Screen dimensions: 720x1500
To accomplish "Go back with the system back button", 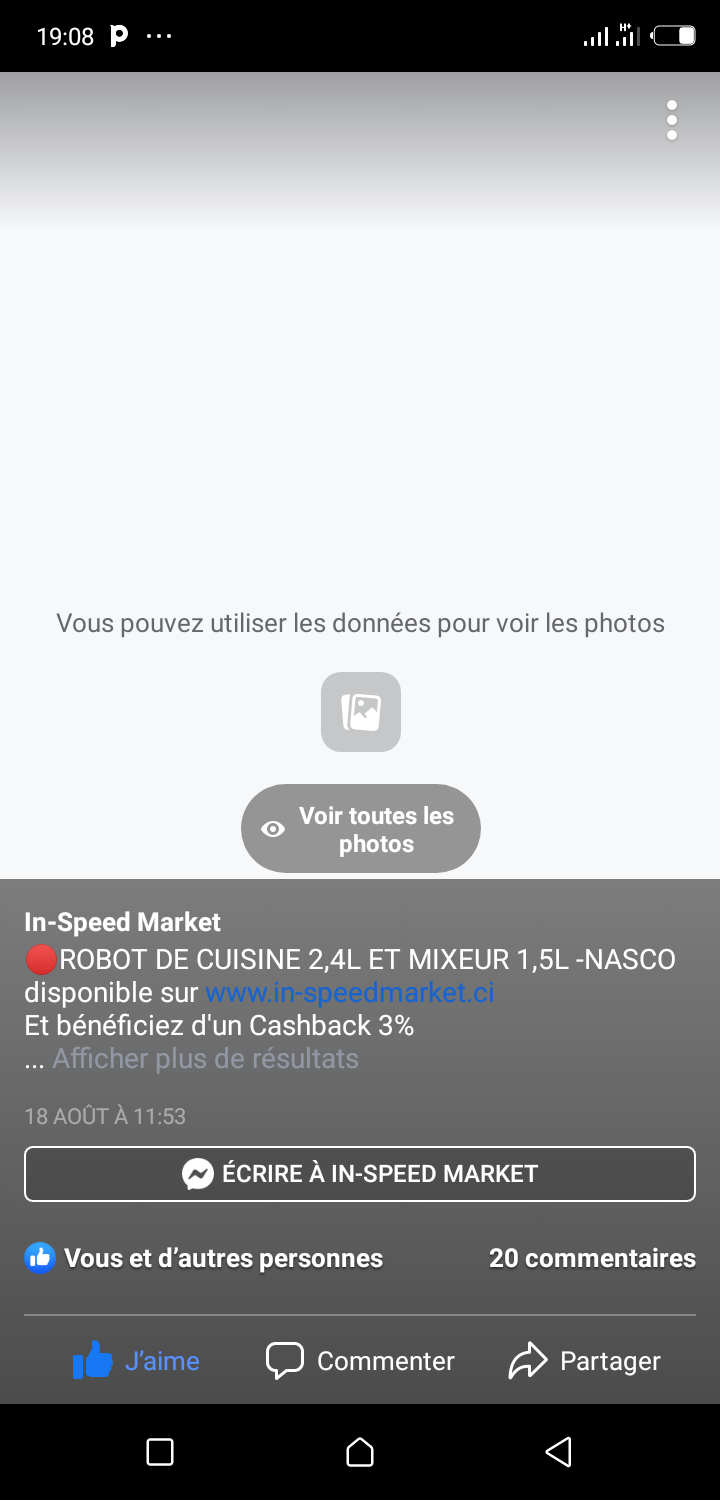I will click(558, 1451).
